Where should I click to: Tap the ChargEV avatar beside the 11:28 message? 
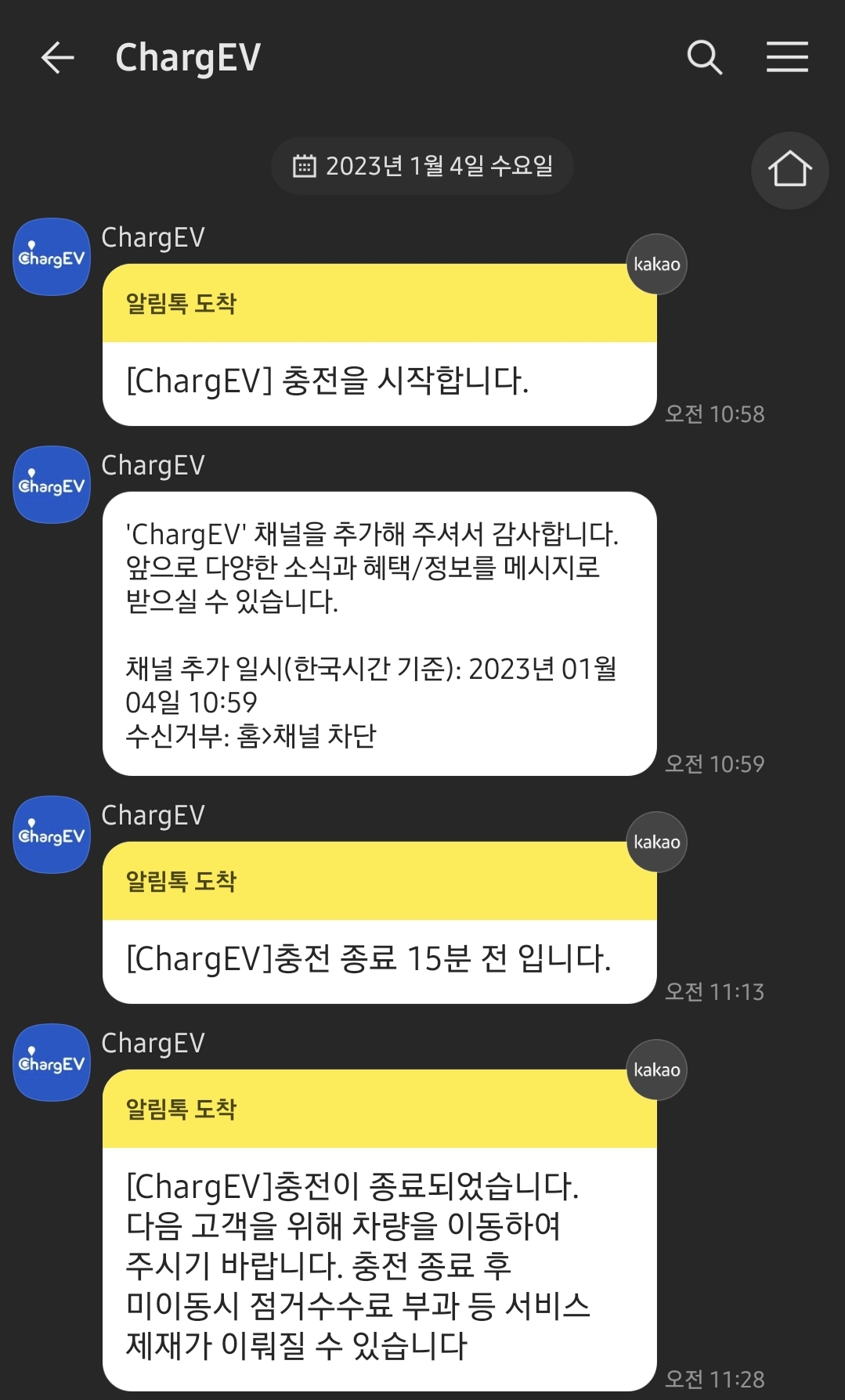pyautogui.click(x=51, y=1063)
